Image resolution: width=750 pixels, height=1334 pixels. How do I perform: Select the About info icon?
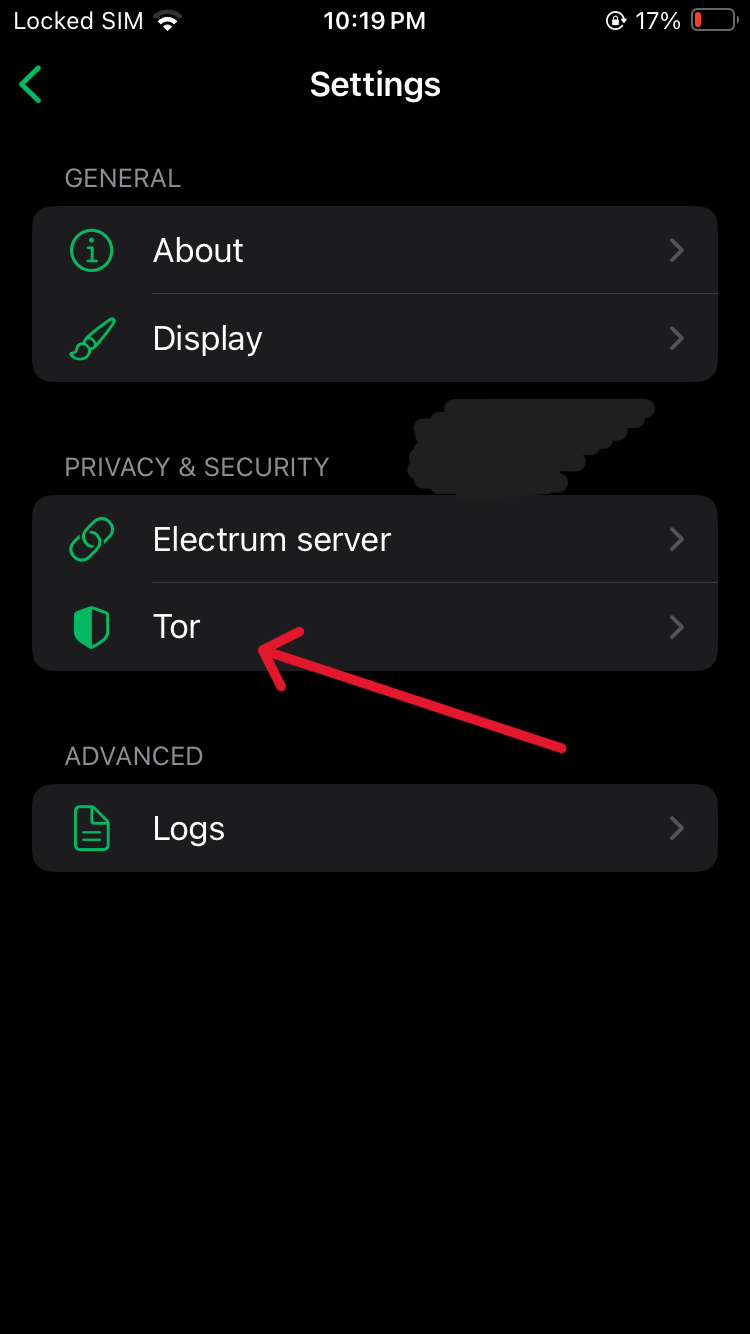click(x=91, y=250)
